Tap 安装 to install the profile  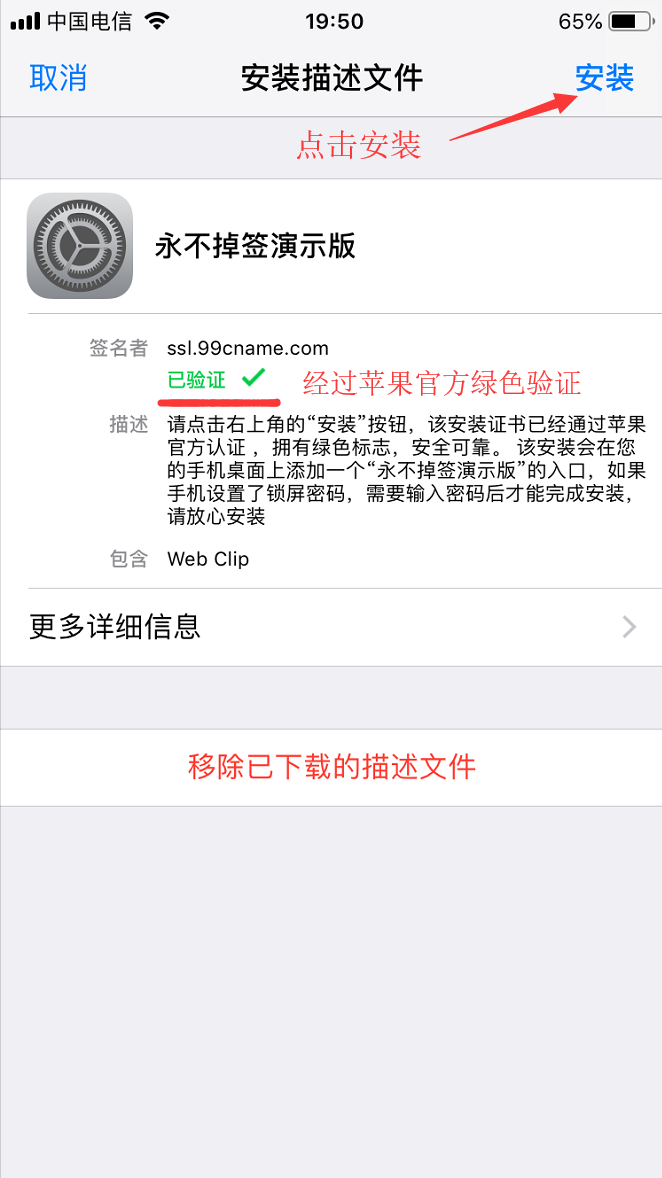click(604, 78)
